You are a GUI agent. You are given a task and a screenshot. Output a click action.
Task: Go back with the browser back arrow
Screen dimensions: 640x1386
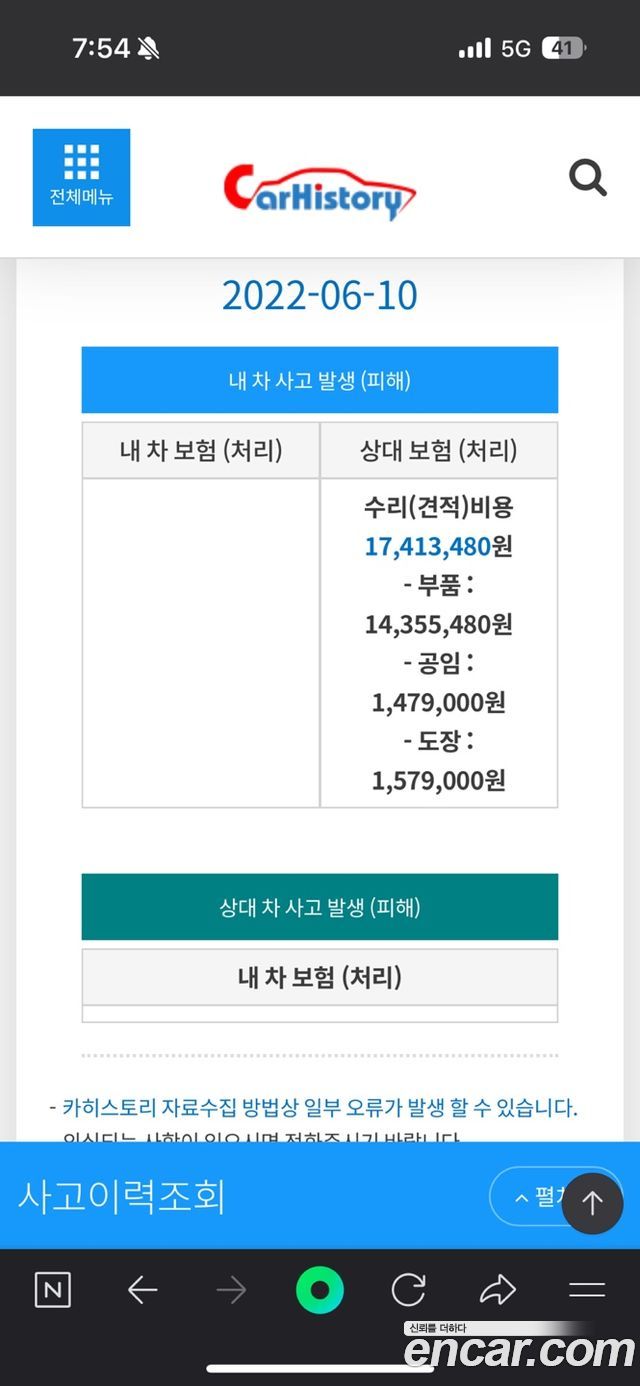pyautogui.click(x=142, y=1290)
